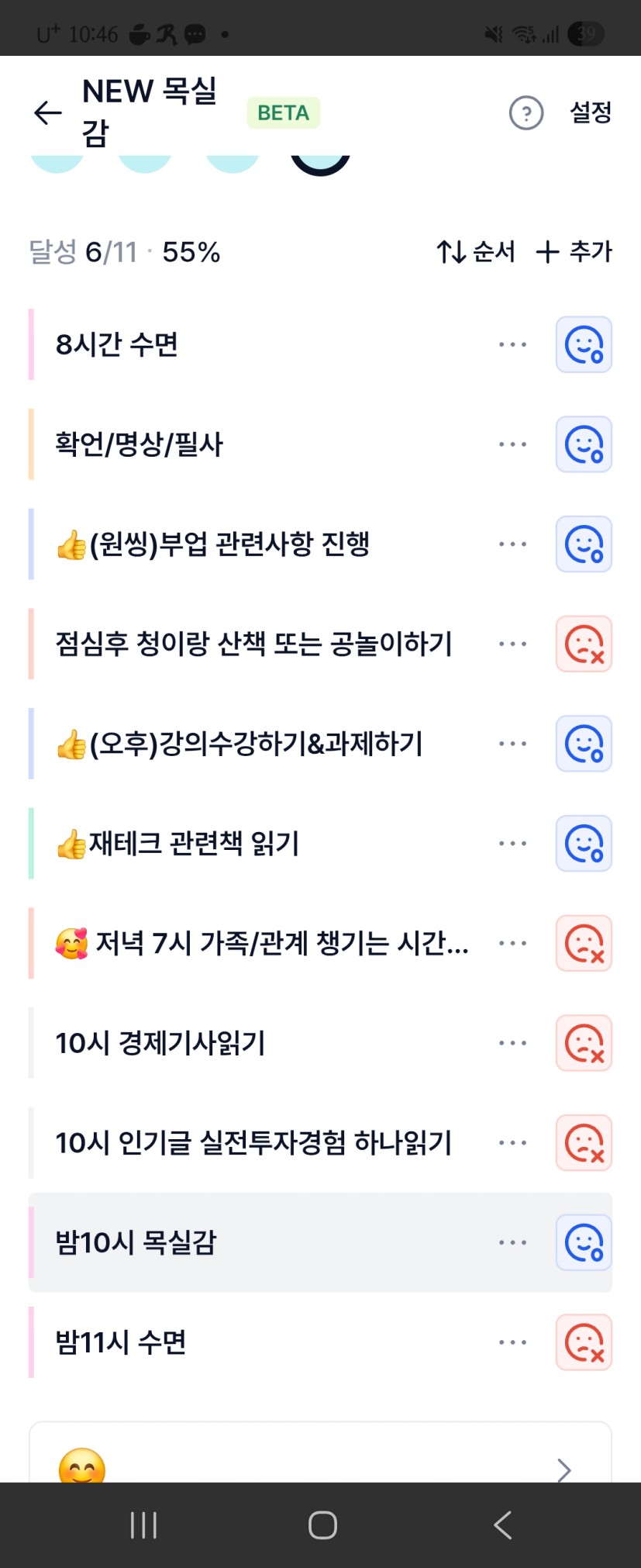641x1568 pixels.
Task: Open the smiley emoji card at the bottom
Action: [x=320, y=1454]
